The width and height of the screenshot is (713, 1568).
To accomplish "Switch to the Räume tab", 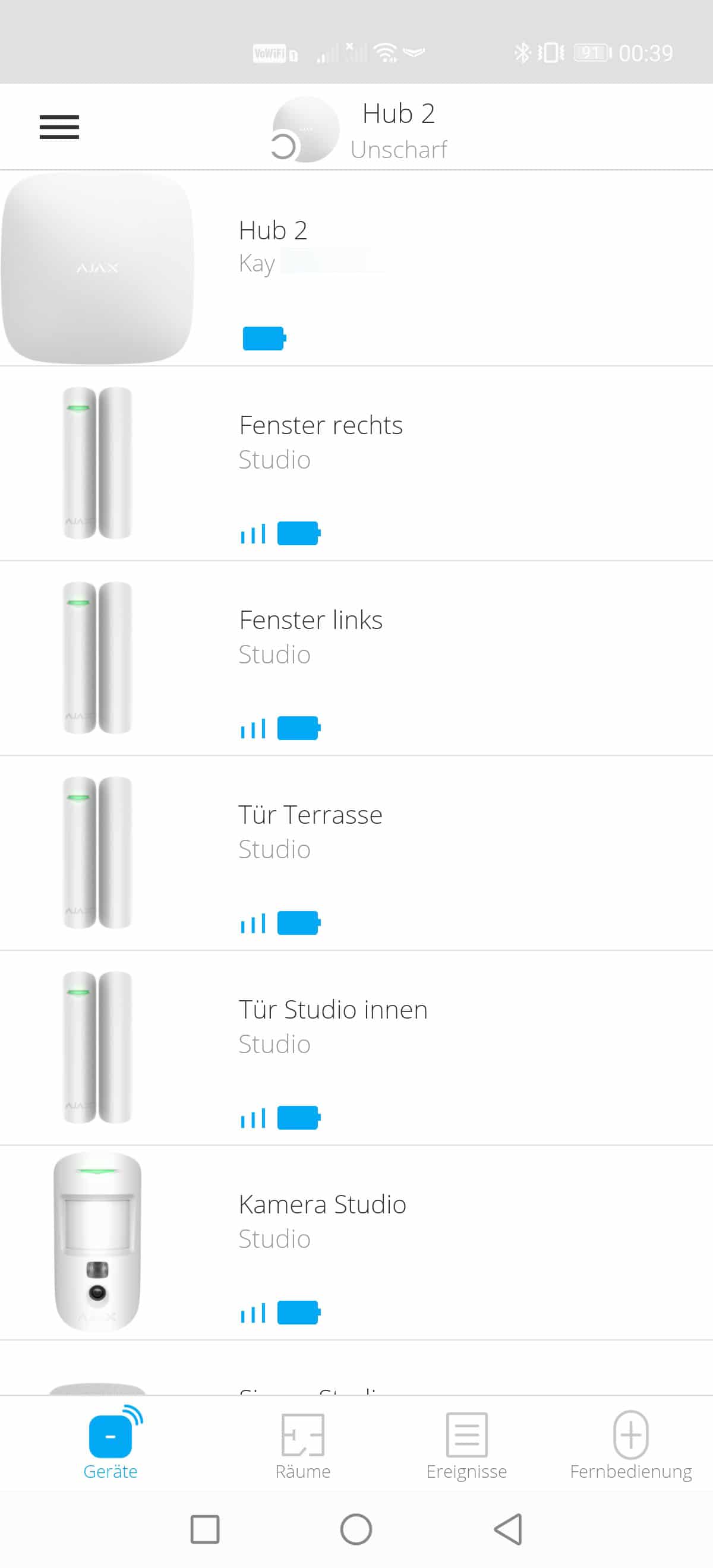I will tap(302, 1445).
